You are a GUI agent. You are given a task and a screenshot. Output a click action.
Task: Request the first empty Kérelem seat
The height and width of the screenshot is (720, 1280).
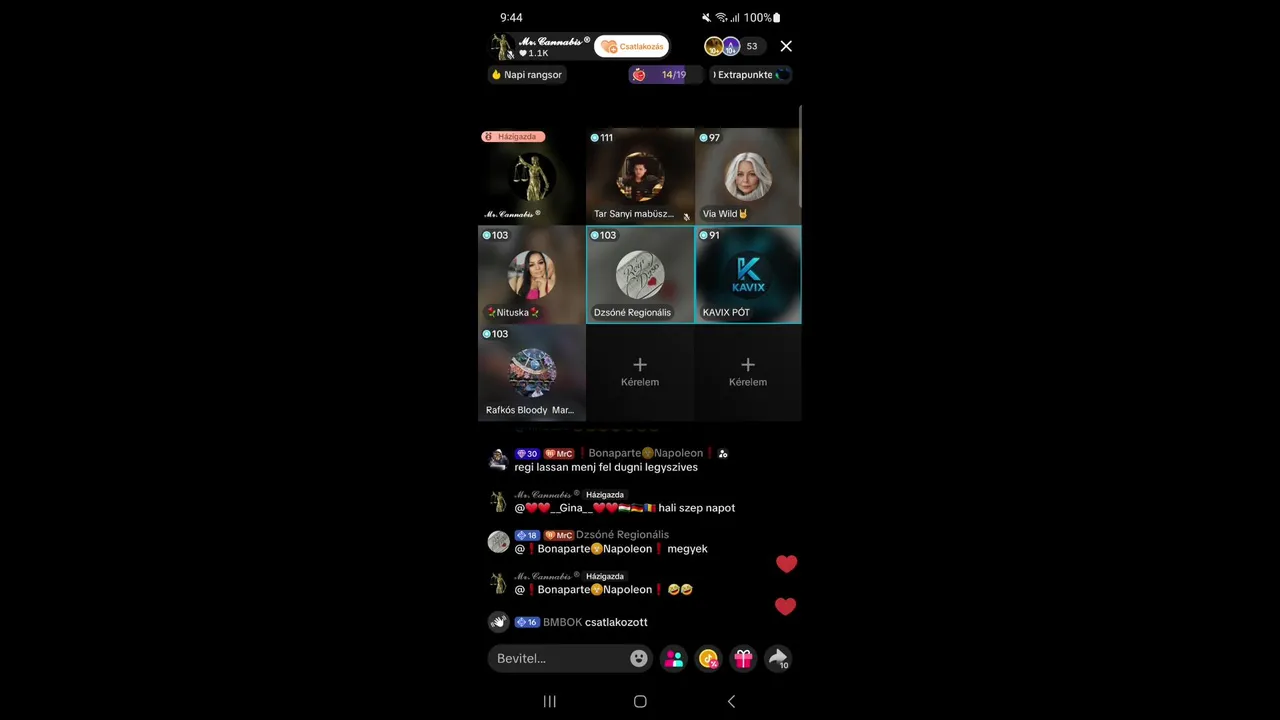(x=640, y=372)
